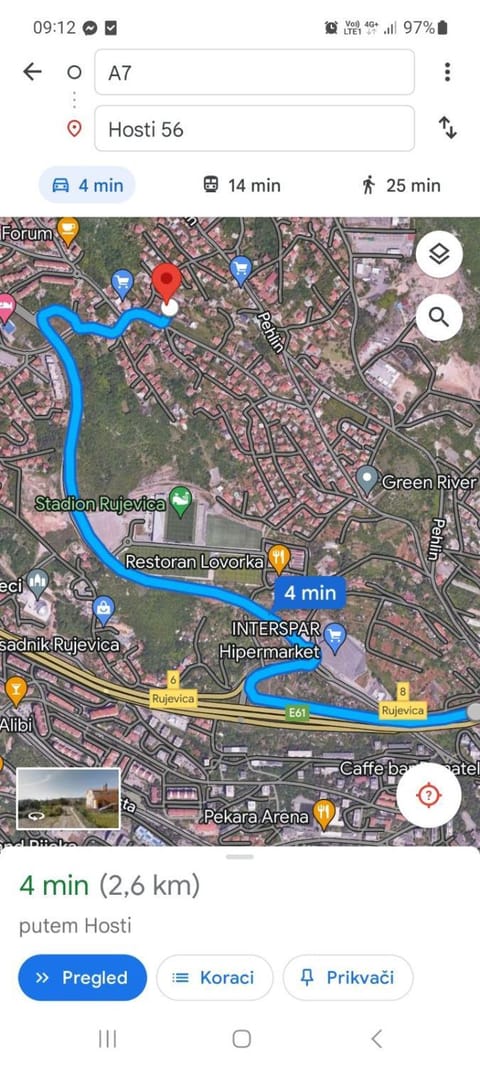Edit the starting point field A7

[x=254, y=72]
